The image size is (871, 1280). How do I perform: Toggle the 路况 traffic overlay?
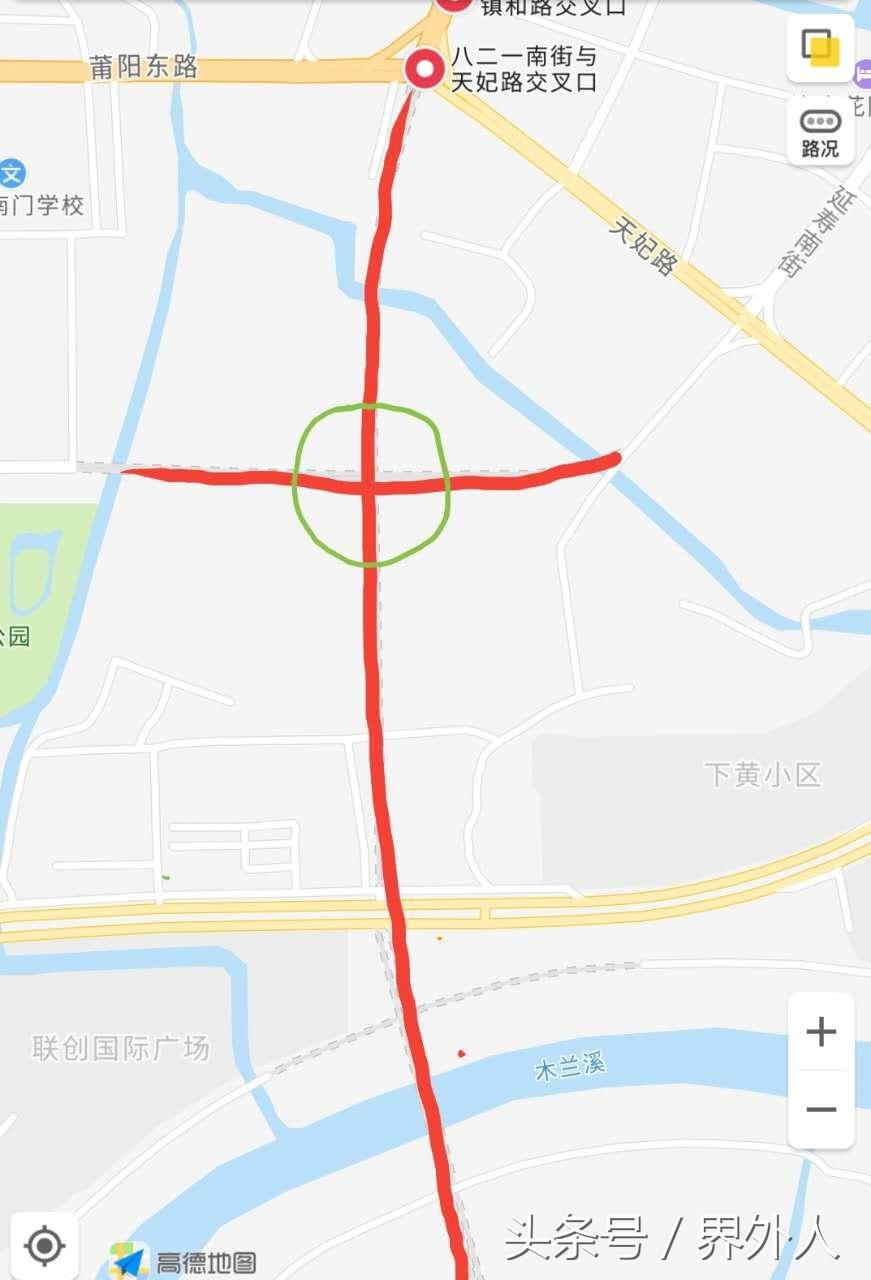(x=820, y=132)
